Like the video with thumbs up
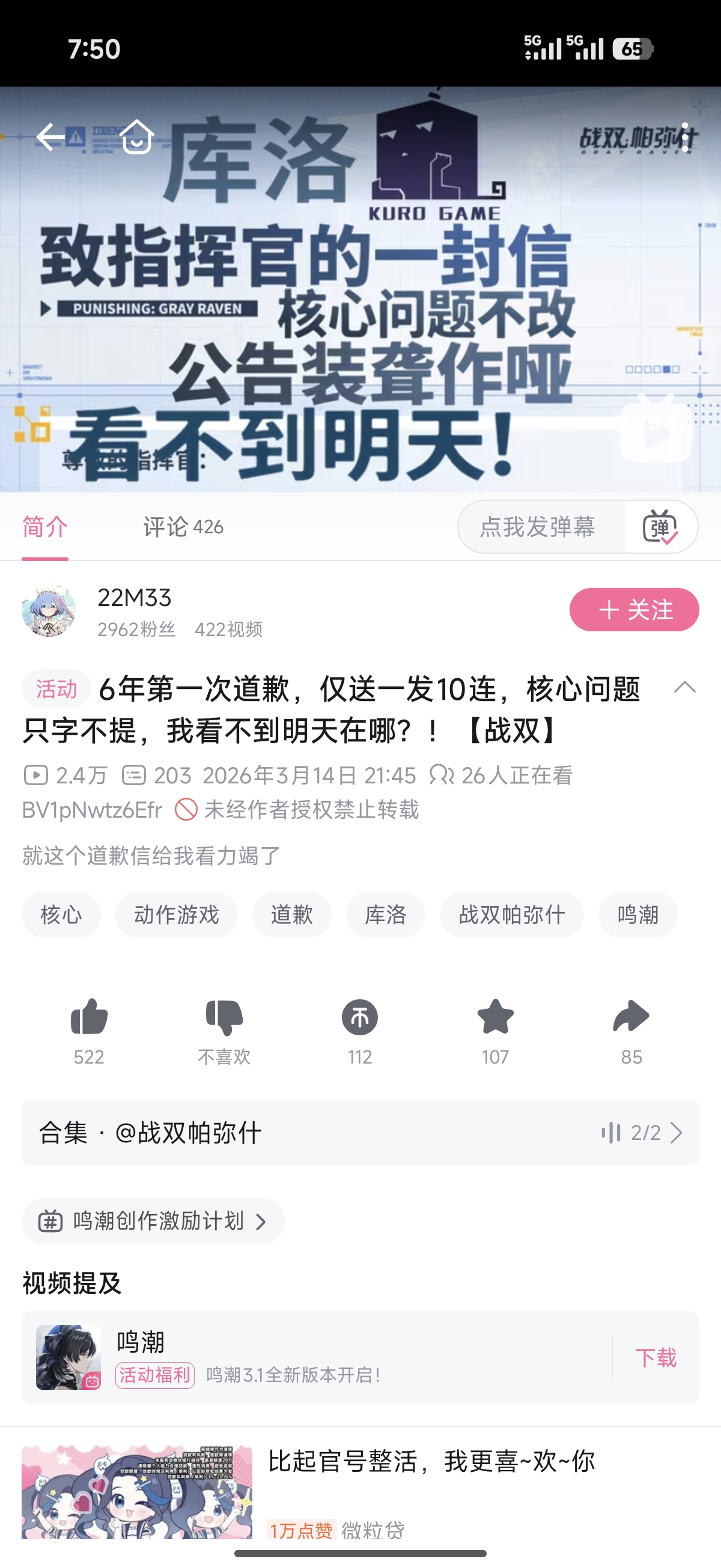Viewport: 721px width, 1568px height. coord(89,1018)
